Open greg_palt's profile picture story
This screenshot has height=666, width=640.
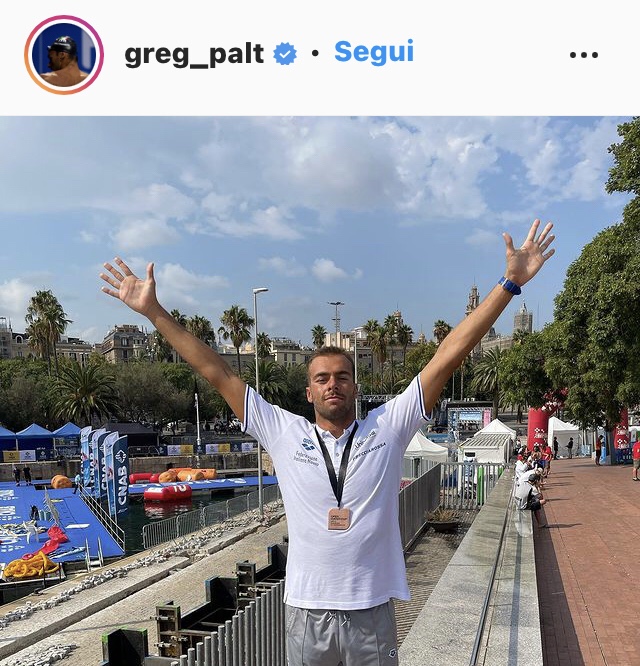pos(64,55)
